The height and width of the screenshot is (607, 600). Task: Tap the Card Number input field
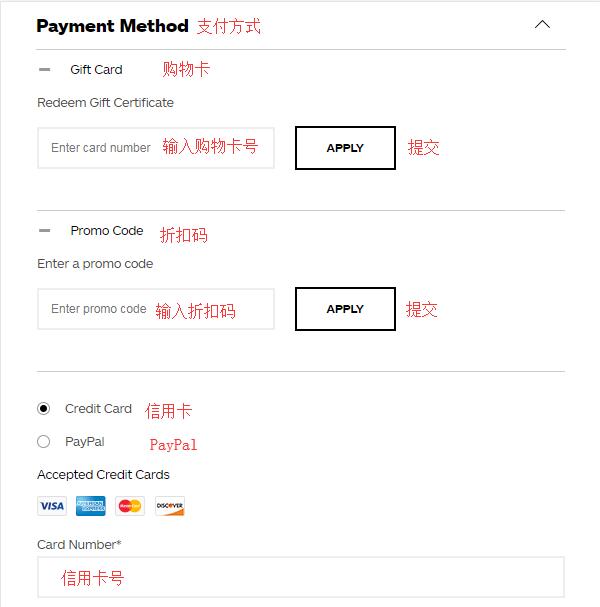coord(300,577)
